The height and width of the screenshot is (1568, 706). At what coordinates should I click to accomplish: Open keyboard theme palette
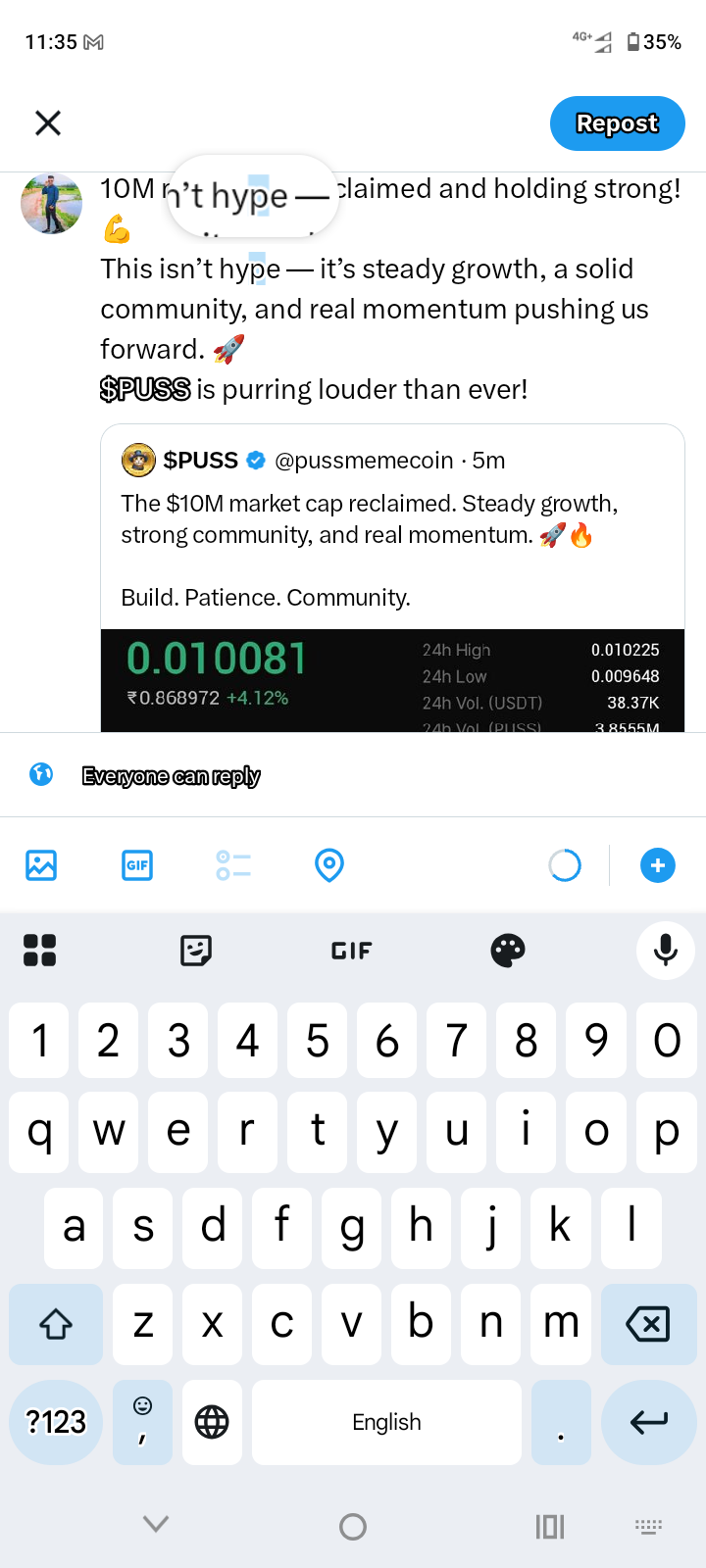tap(508, 950)
